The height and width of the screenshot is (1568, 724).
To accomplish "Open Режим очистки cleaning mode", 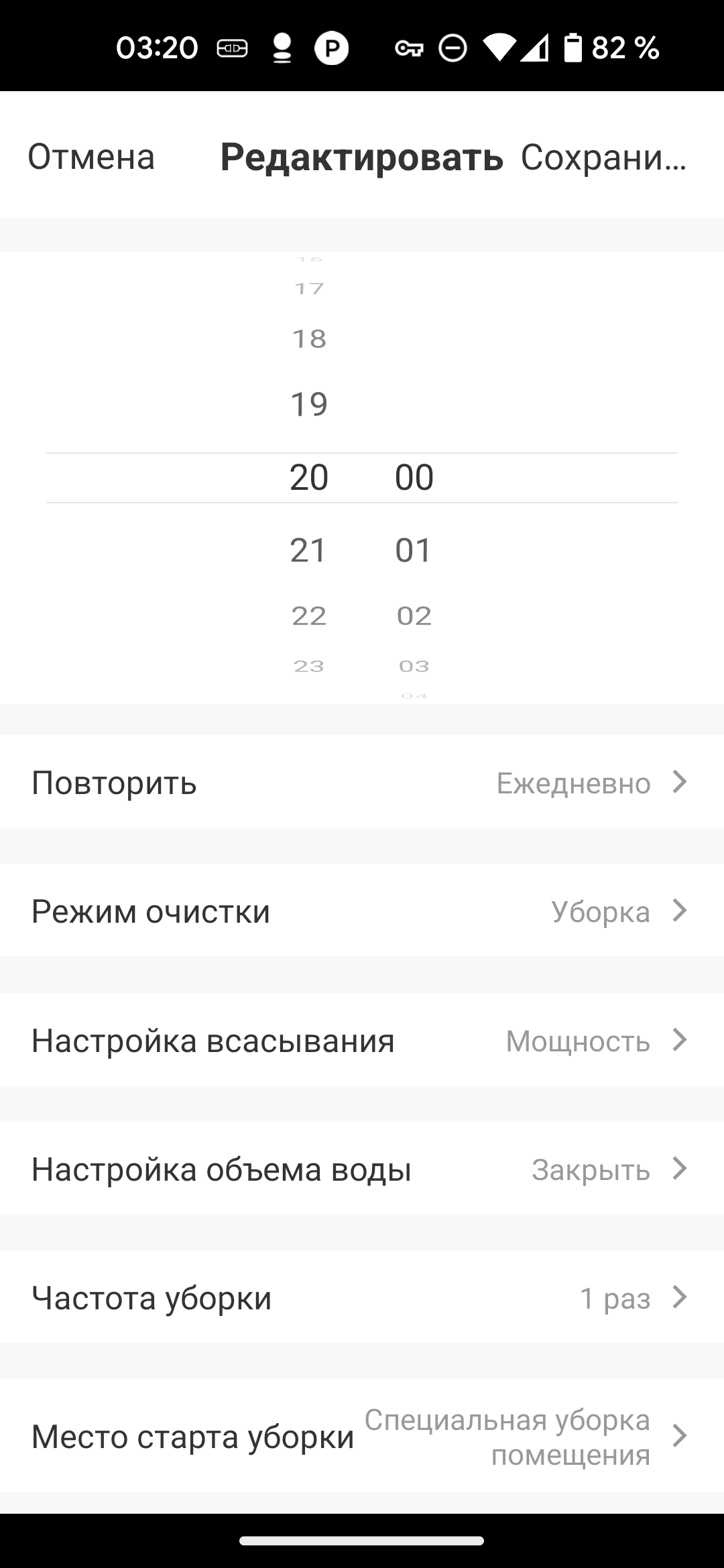I will point(362,911).
